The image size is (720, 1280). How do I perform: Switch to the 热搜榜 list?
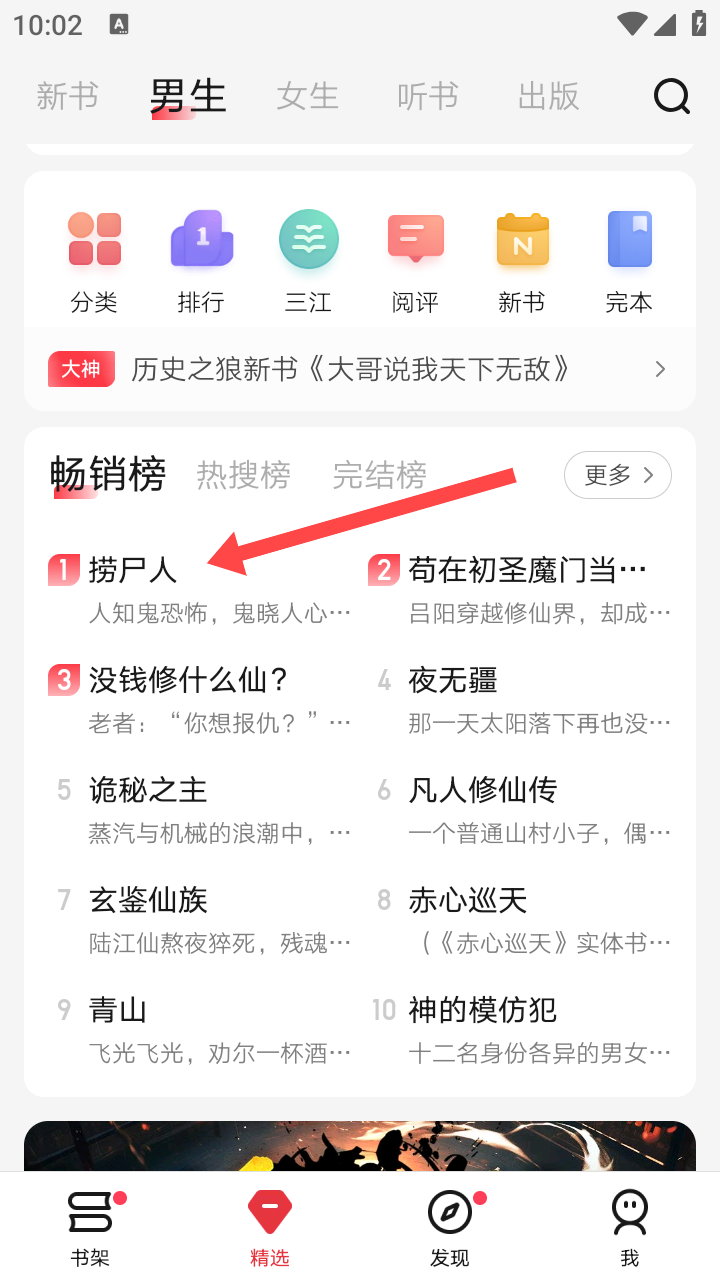(243, 475)
